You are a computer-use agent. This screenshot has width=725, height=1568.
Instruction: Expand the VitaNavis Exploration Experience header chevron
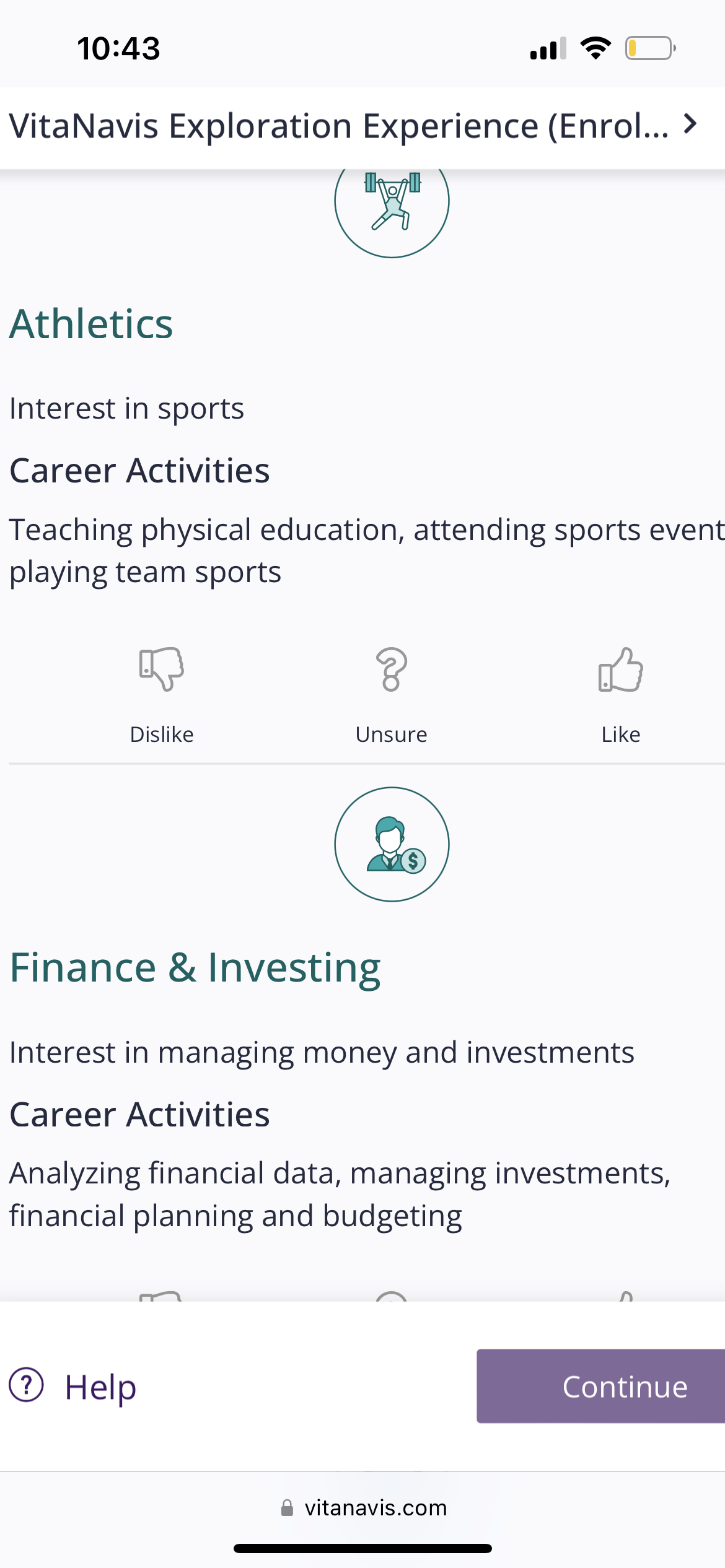click(690, 124)
